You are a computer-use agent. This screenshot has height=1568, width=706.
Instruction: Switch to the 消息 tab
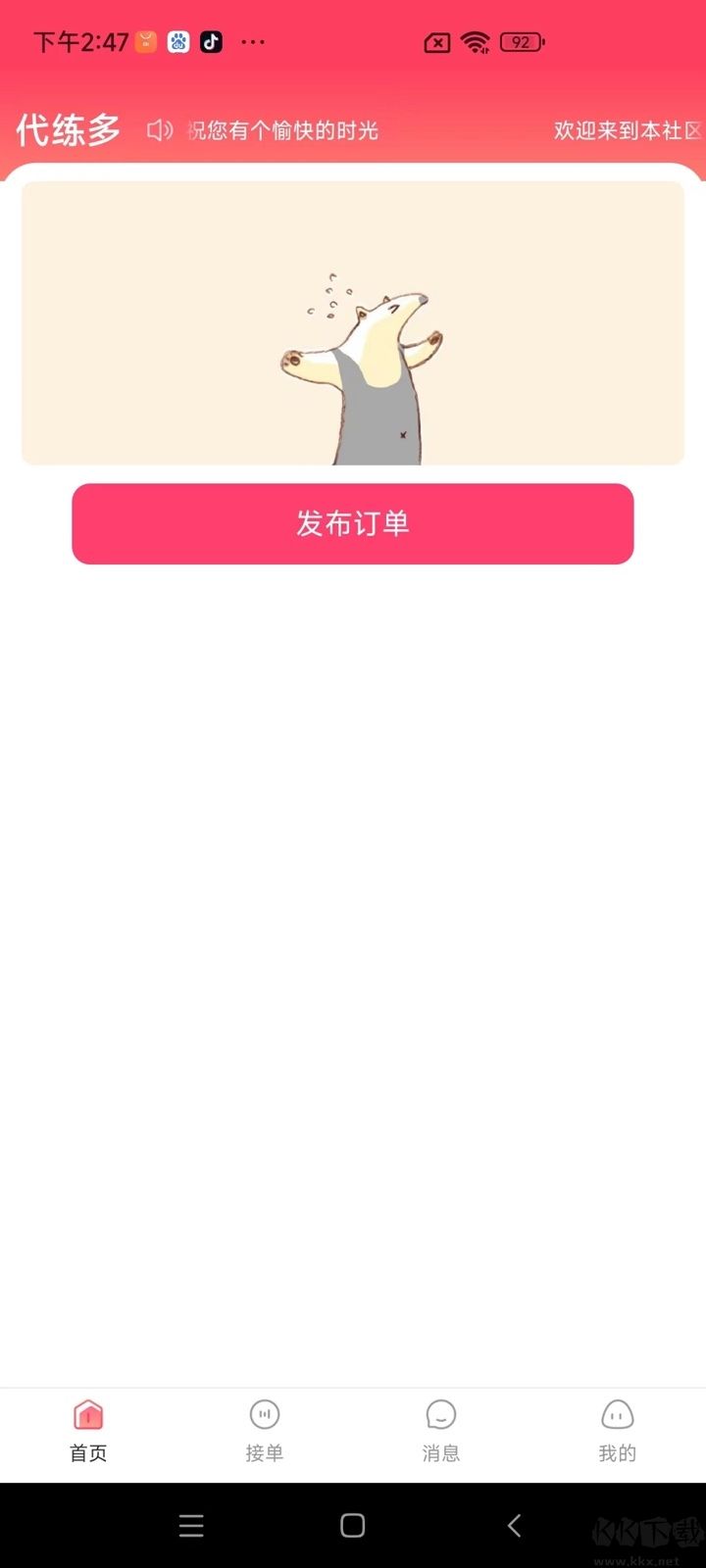pyautogui.click(x=440, y=1433)
